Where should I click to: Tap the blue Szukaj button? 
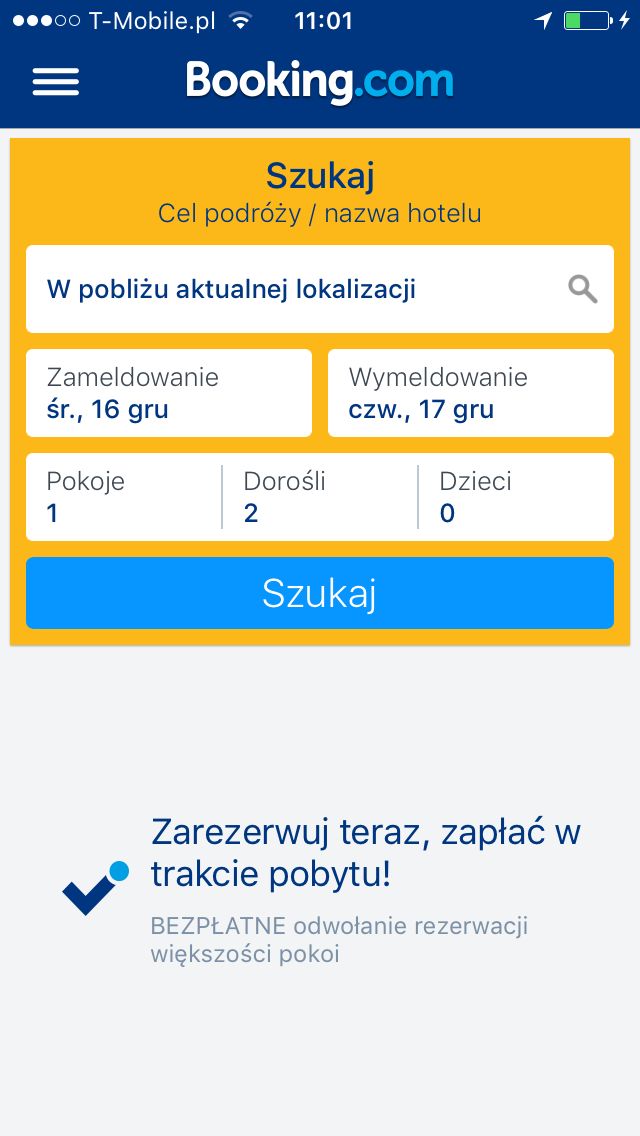tap(320, 593)
